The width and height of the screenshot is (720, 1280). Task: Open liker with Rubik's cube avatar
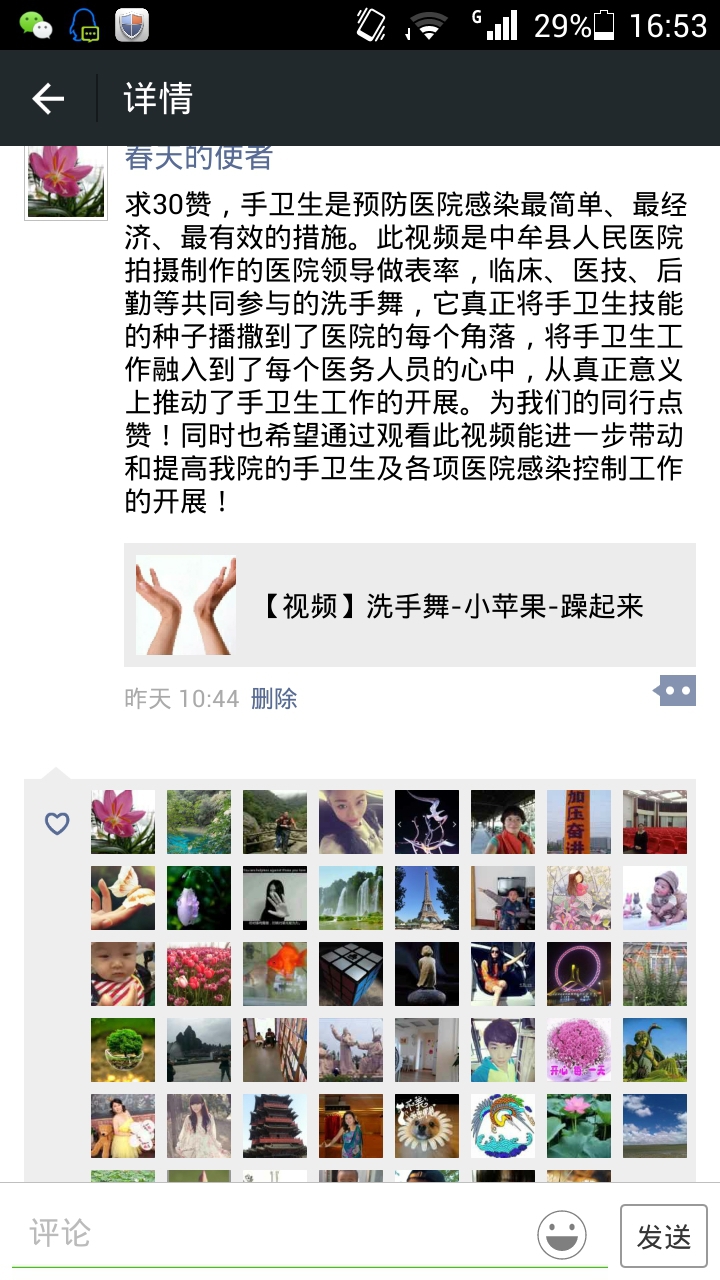[x=351, y=974]
